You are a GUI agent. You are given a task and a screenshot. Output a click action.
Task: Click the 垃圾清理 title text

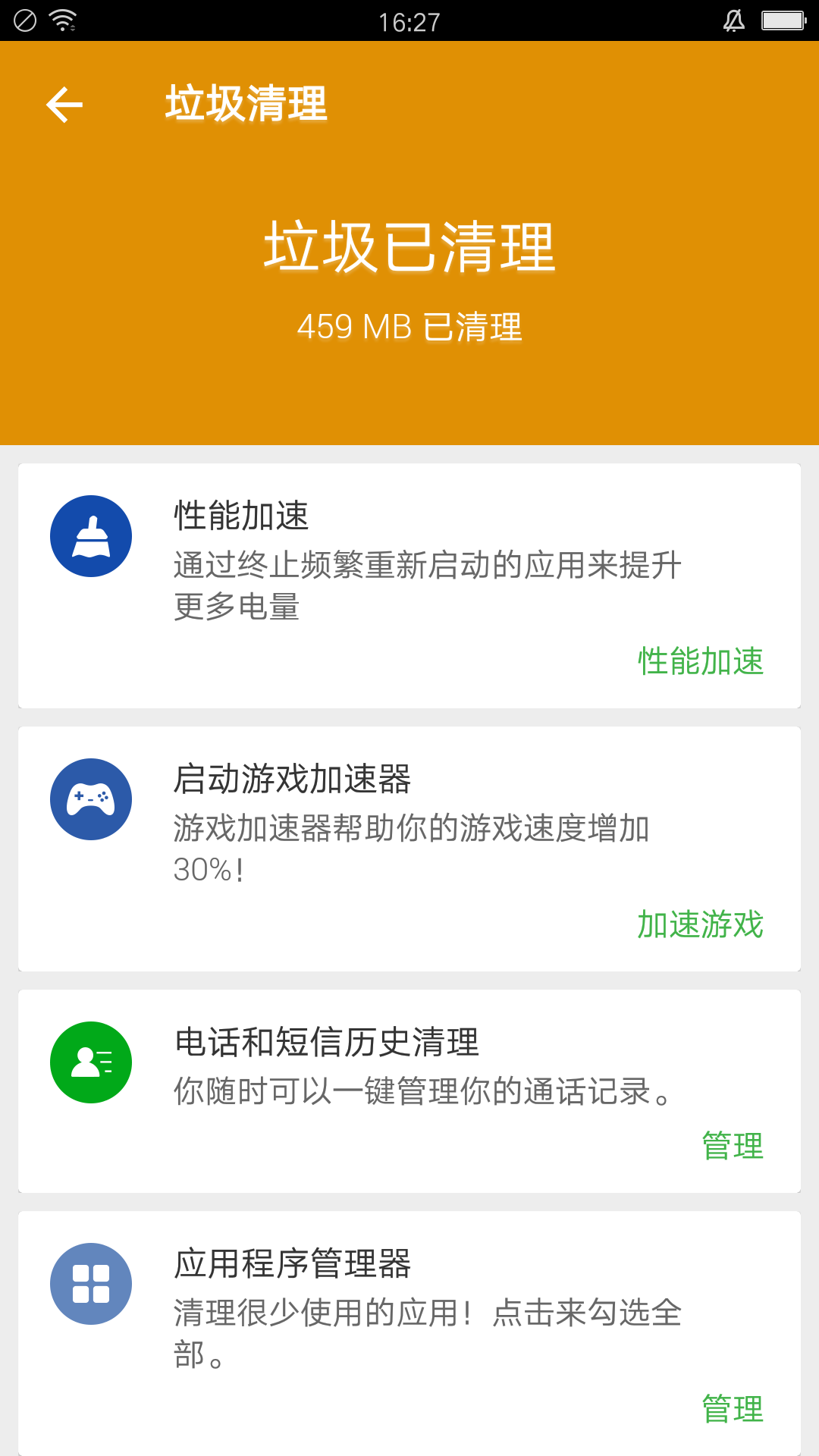click(x=245, y=105)
